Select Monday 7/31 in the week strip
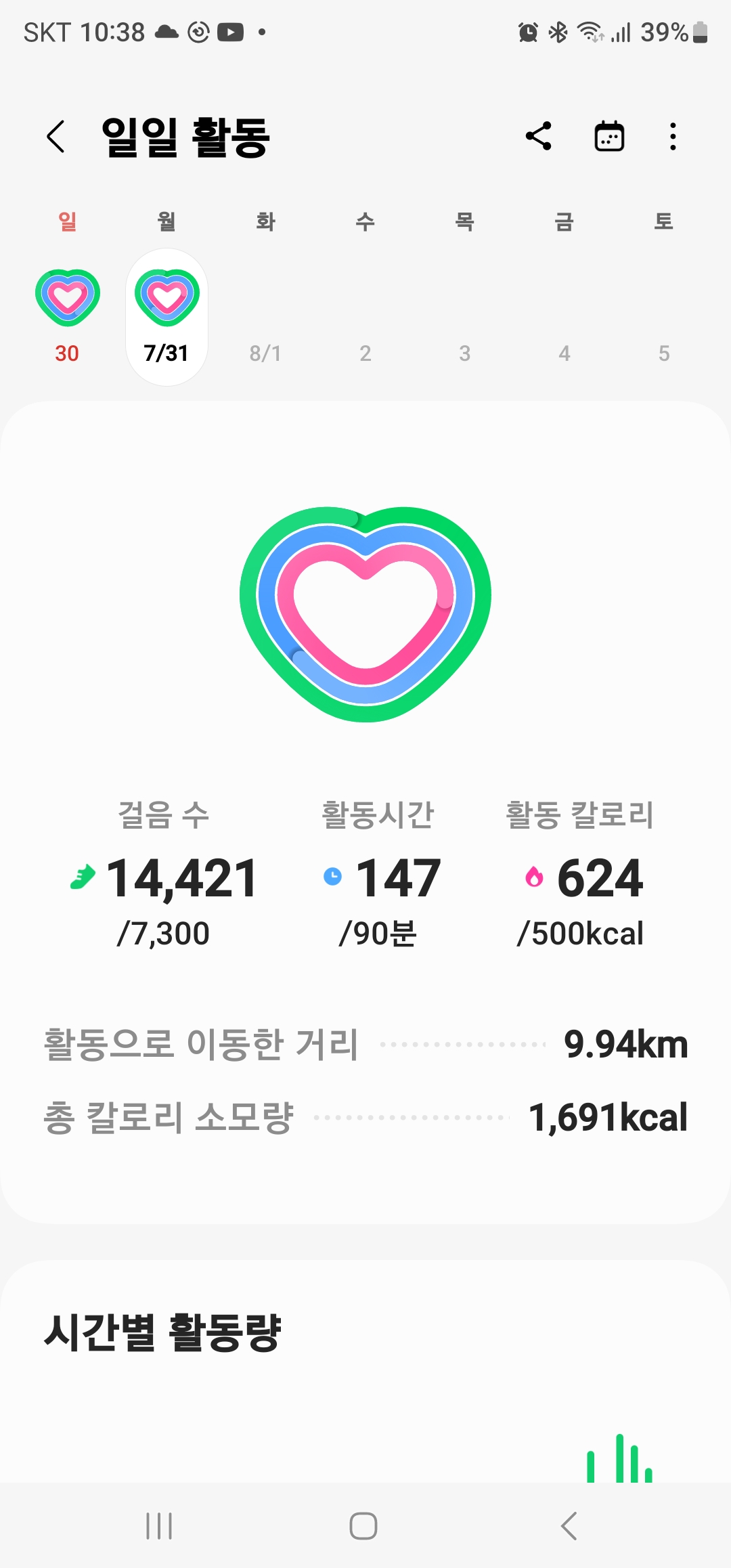The height and width of the screenshot is (1568, 731). (167, 316)
